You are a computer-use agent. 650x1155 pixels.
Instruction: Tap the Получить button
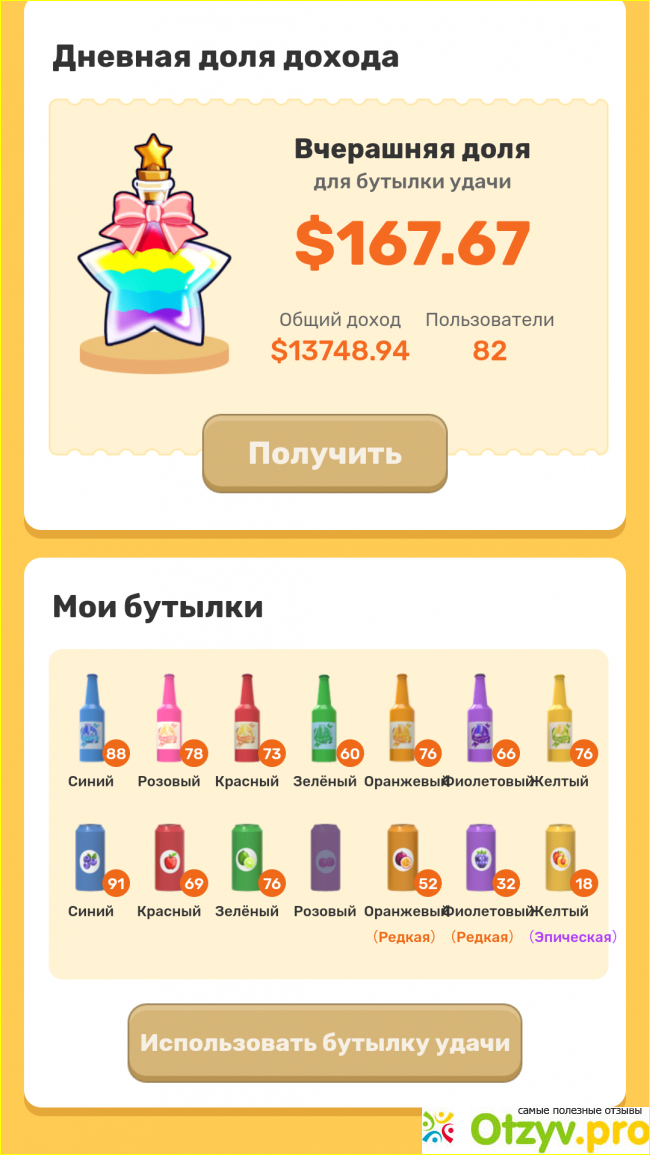(325, 453)
